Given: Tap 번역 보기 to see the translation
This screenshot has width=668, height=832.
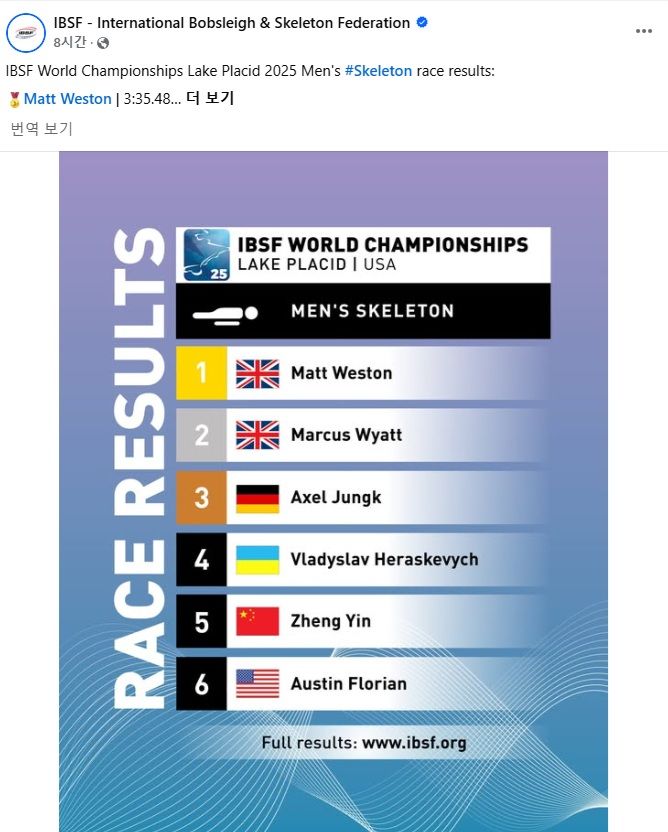Looking at the screenshot, I should point(42,129).
